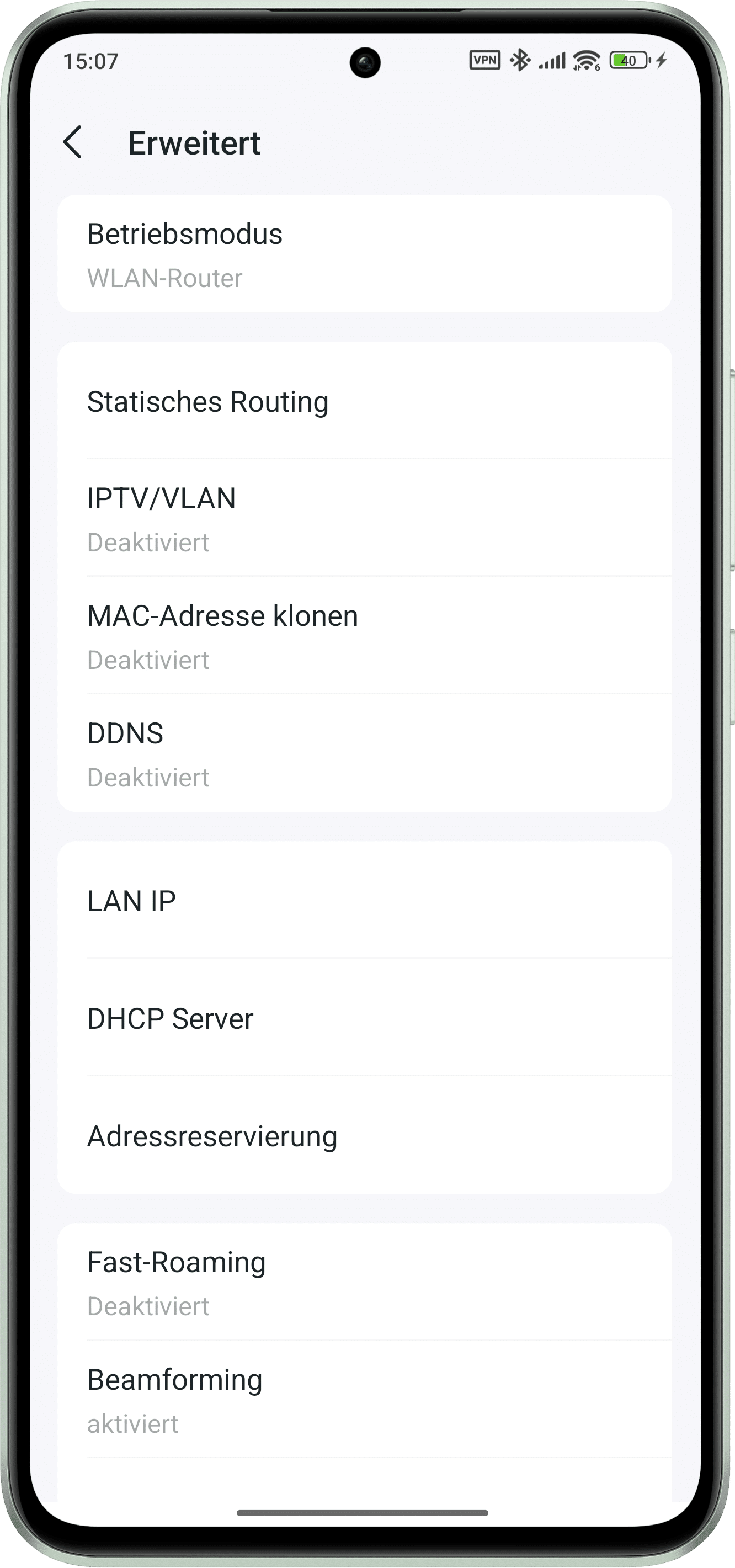Open Statisches Routing

tap(364, 402)
